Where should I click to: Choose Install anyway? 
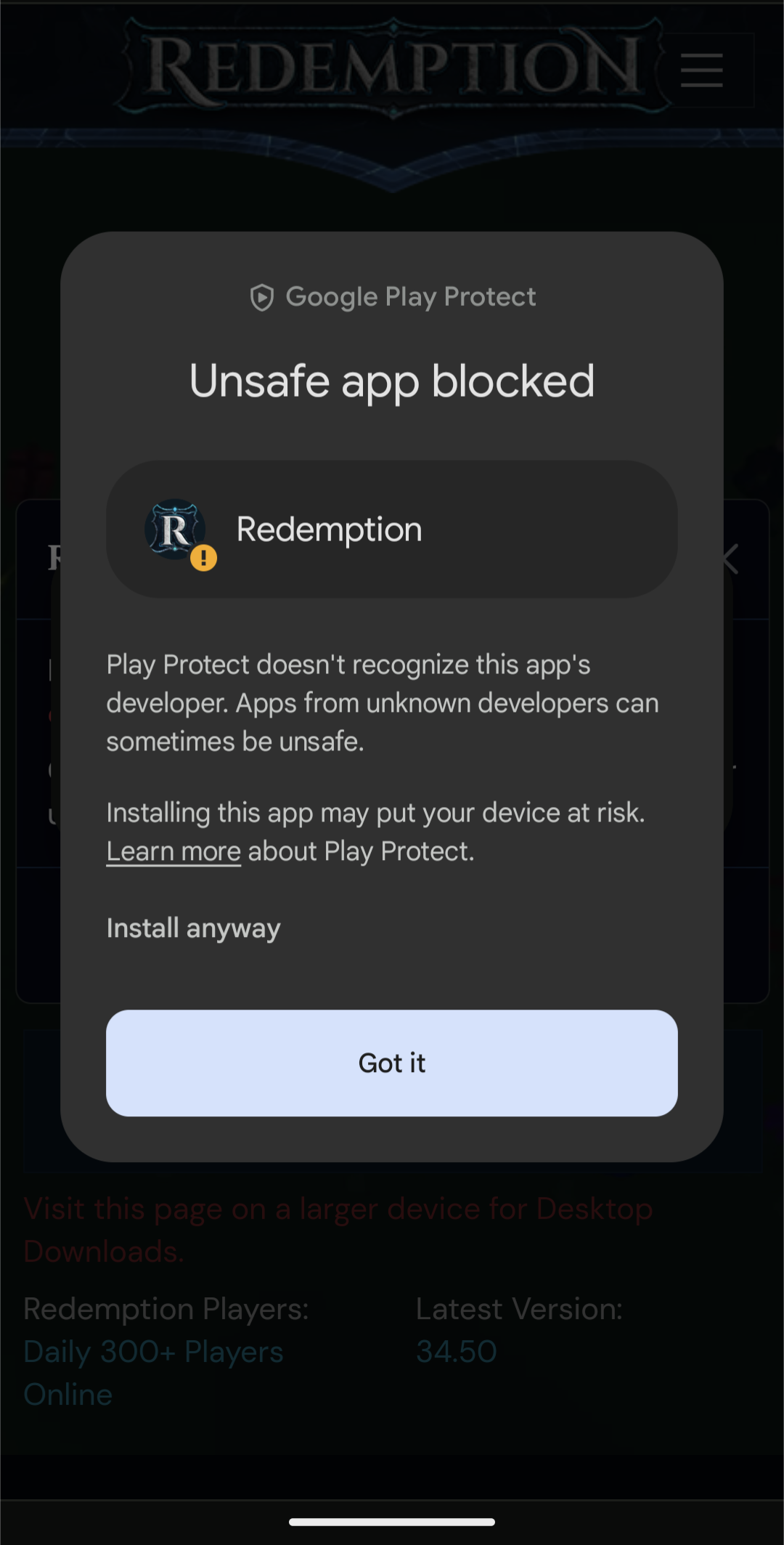click(194, 928)
